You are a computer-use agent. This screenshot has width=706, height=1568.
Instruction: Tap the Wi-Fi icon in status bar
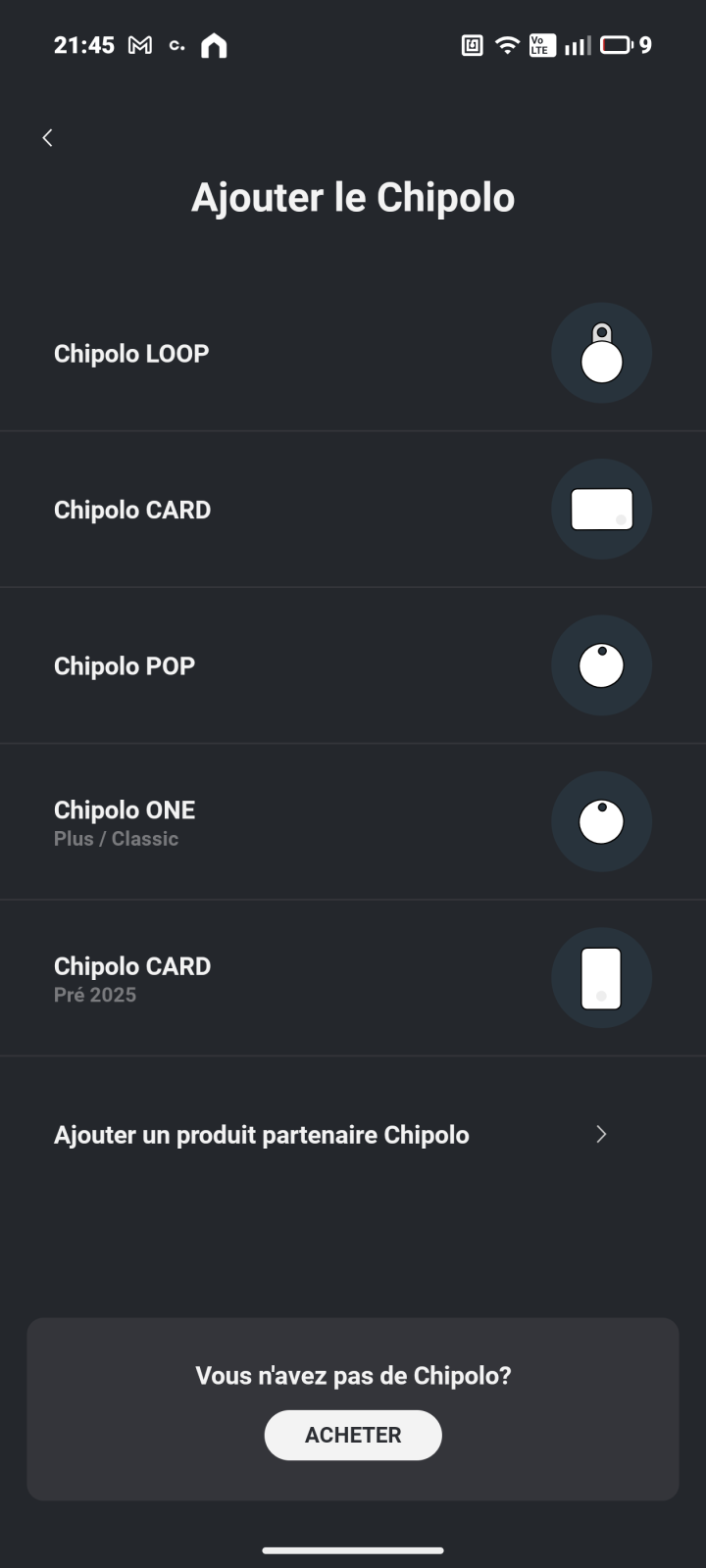tap(507, 44)
